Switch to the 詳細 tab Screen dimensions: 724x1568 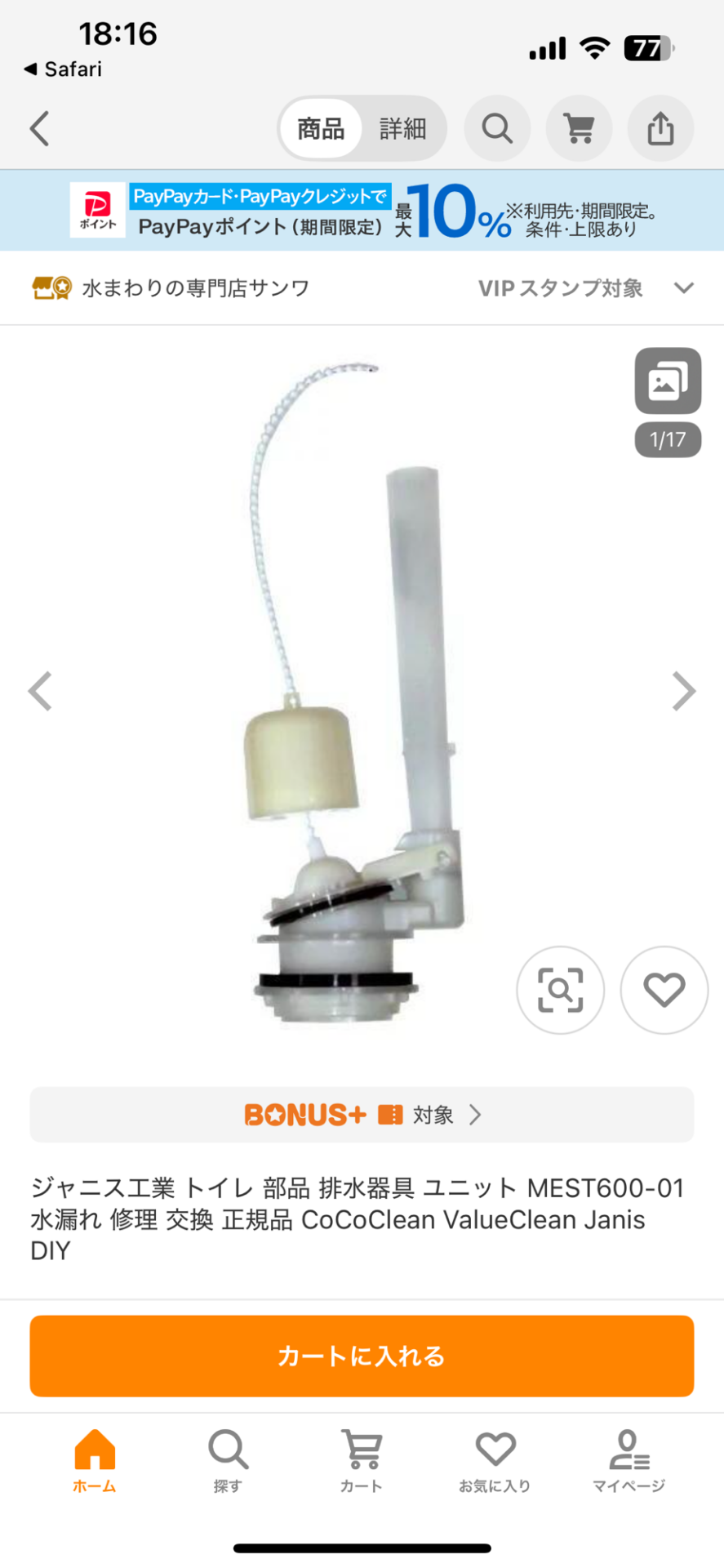[403, 128]
